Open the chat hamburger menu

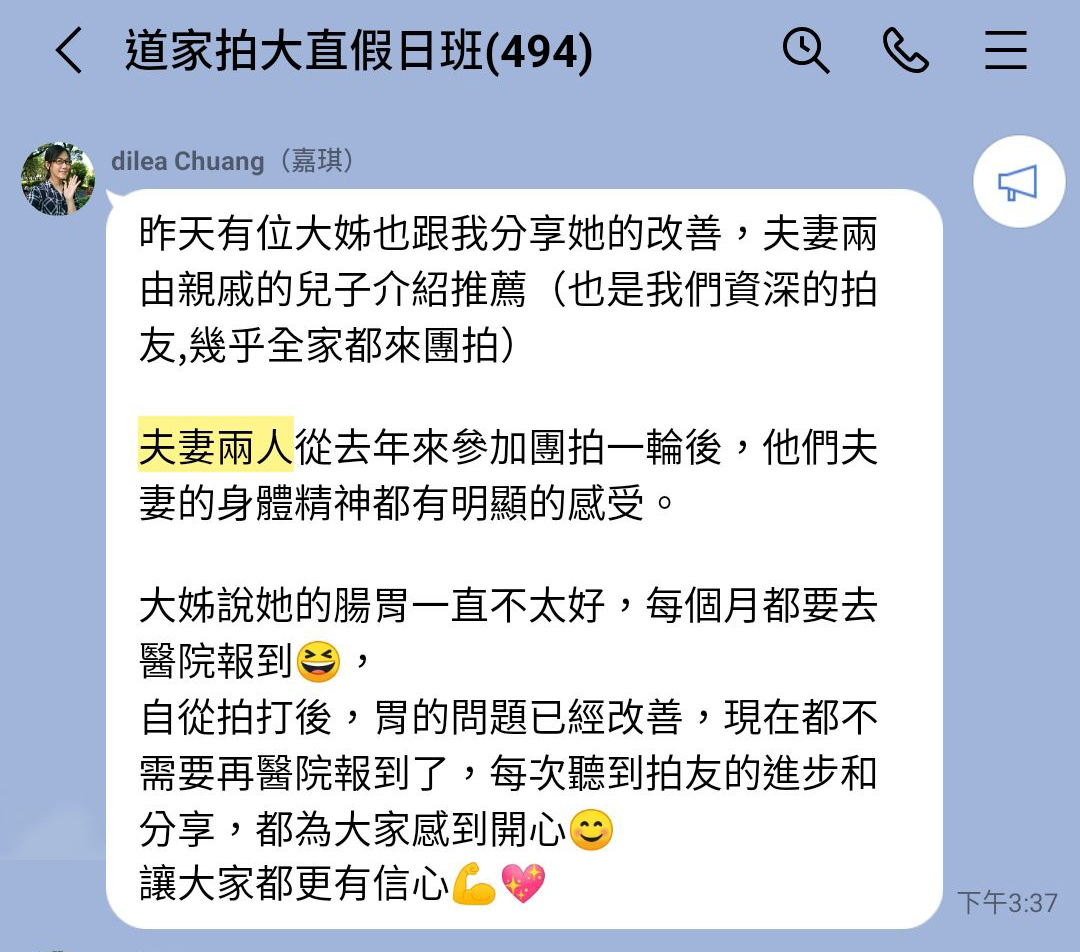[1005, 50]
